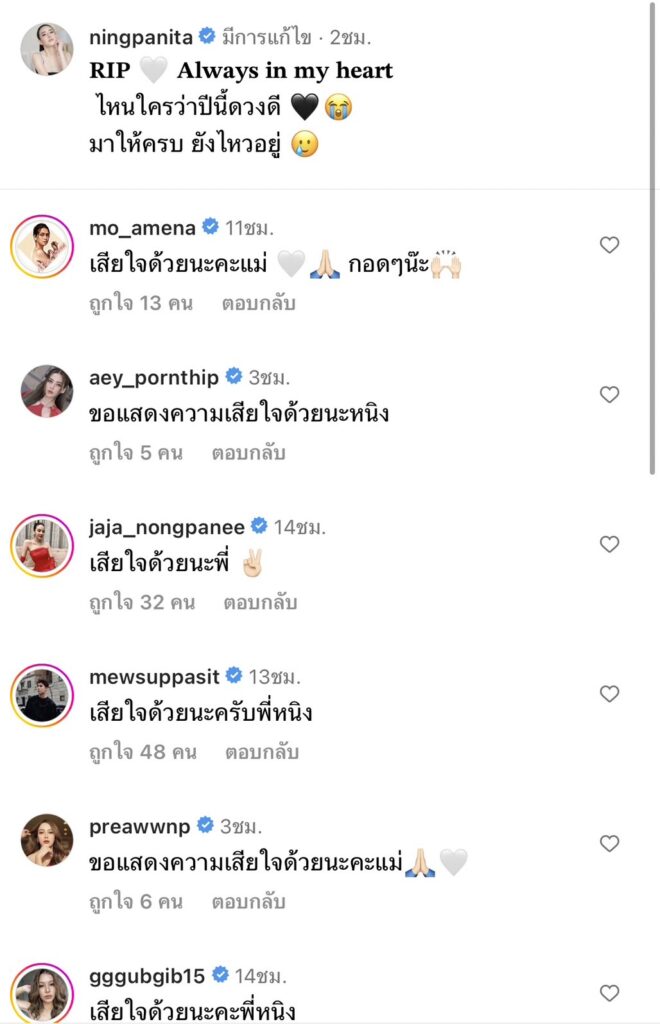Reply to jaja_nongpanee's comment
The image size is (660, 1024).
(261, 603)
